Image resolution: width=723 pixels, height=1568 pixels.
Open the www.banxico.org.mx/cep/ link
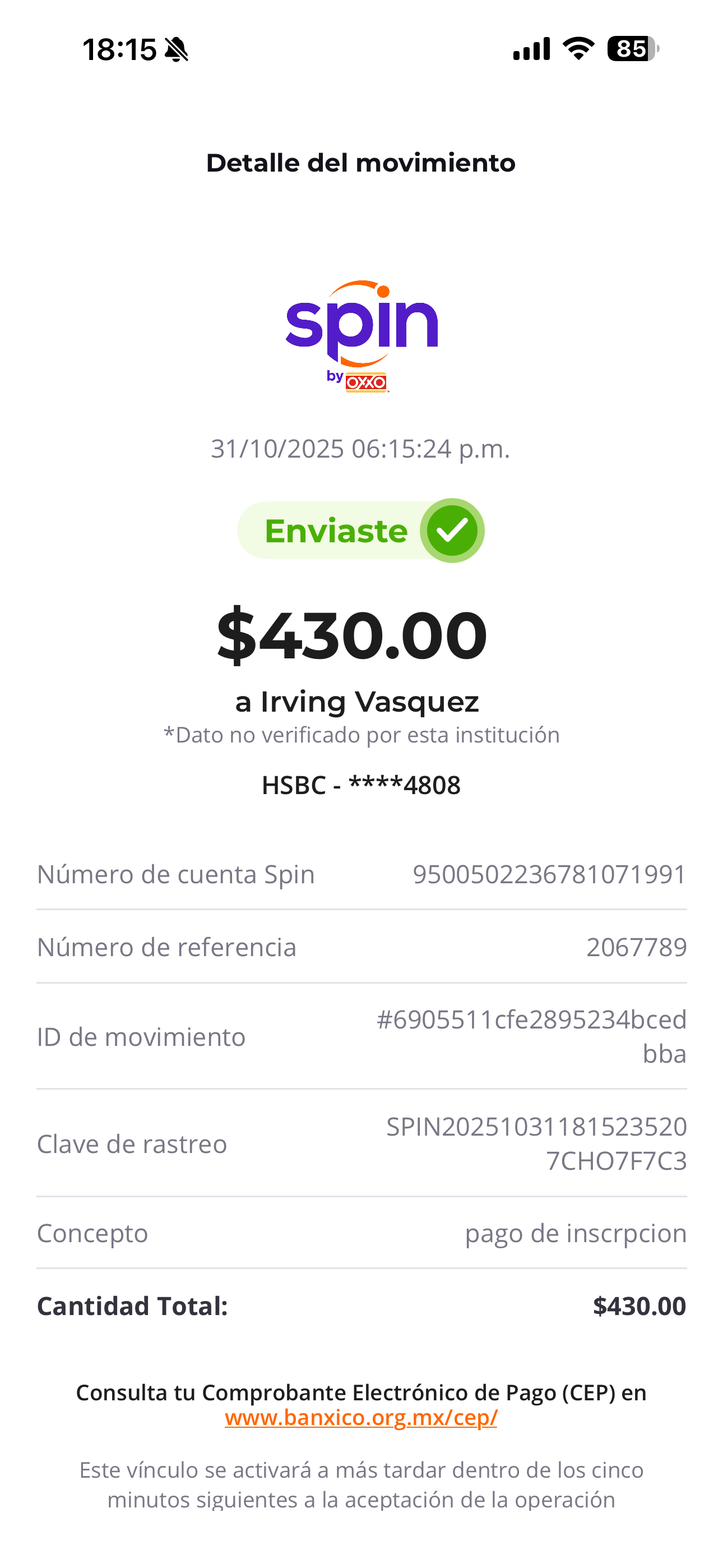361,1418
